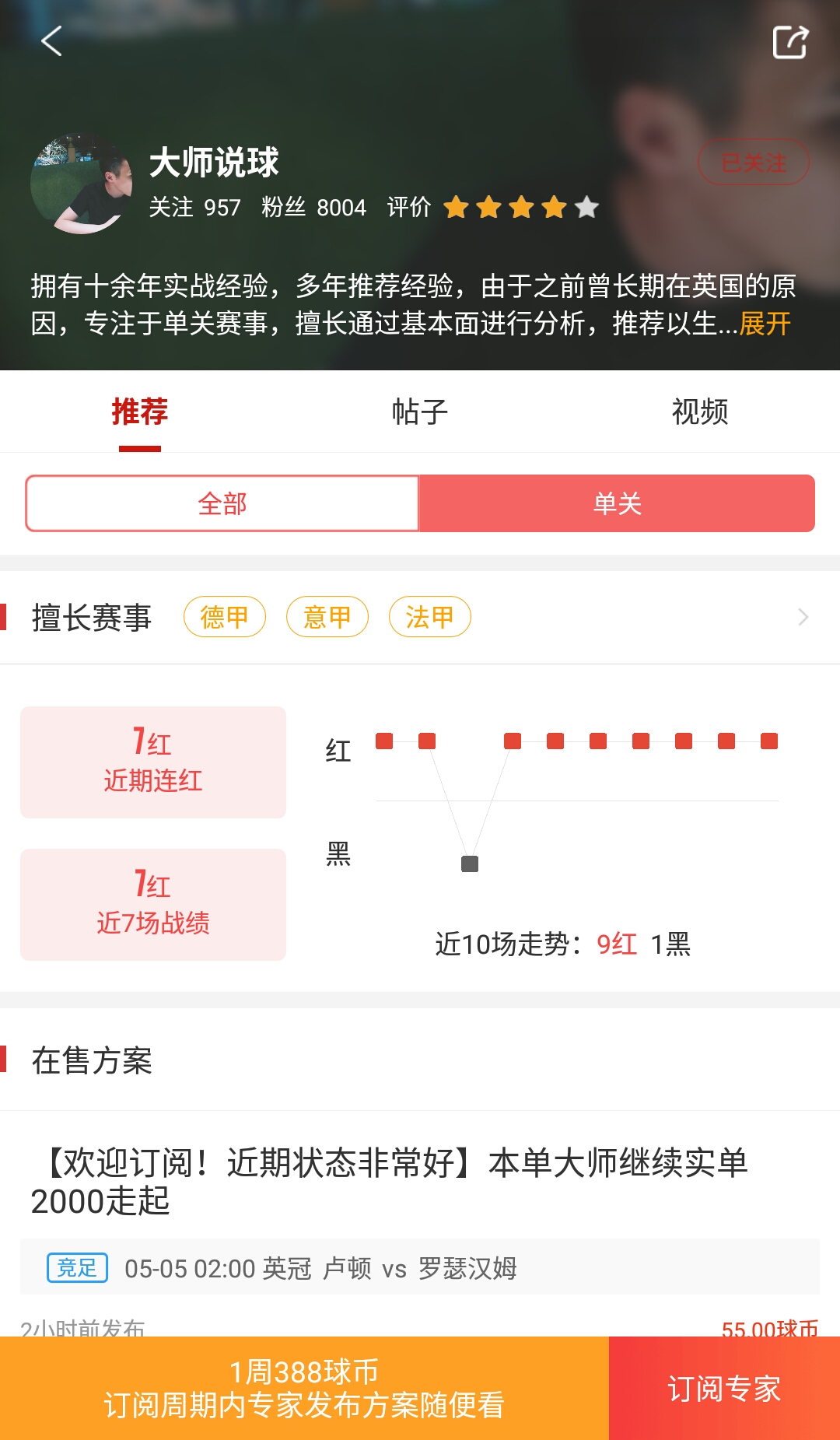Switch to the 推荐 tab

pos(140,412)
